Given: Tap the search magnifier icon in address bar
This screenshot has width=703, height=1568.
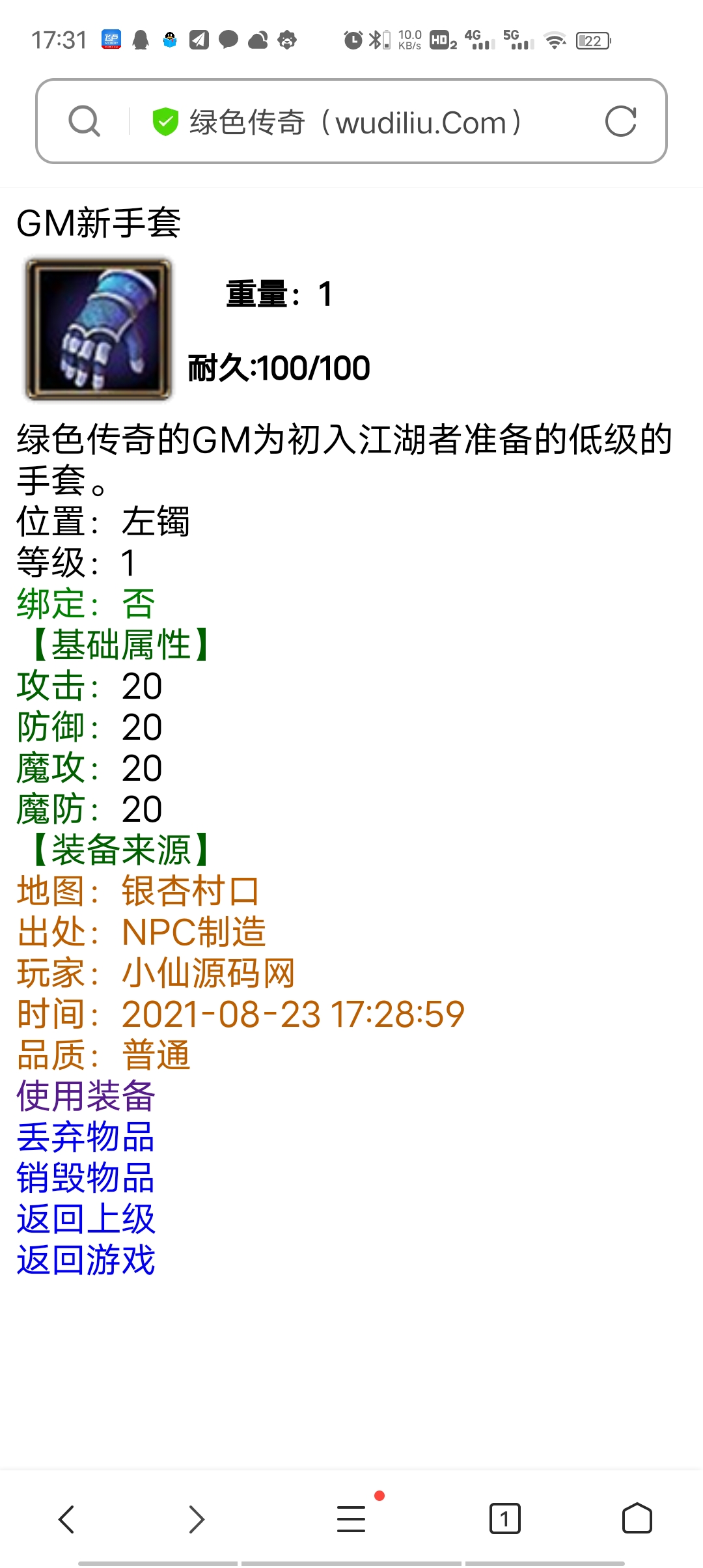Looking at the screenshot, I should 85,122.
